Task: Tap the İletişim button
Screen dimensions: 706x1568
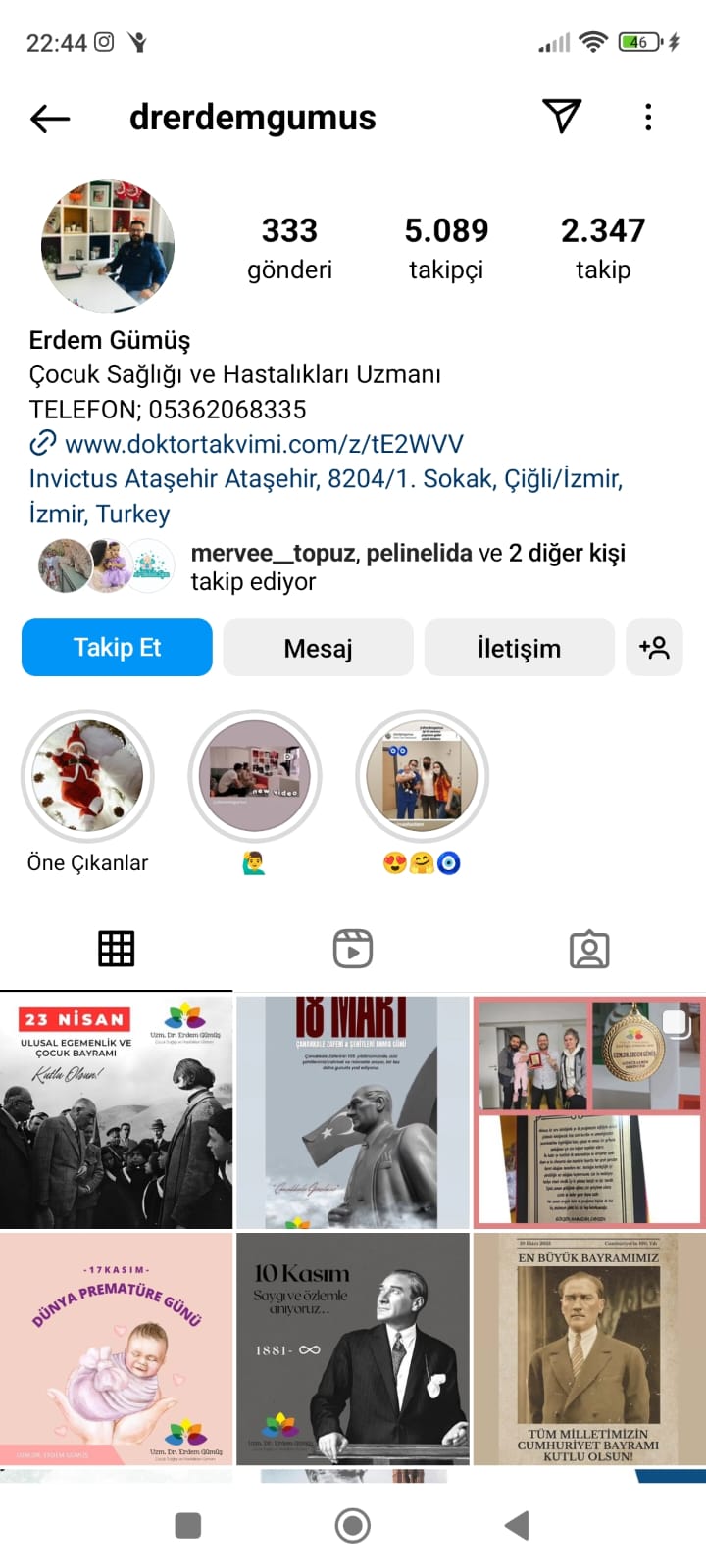Action: [519, 648]
